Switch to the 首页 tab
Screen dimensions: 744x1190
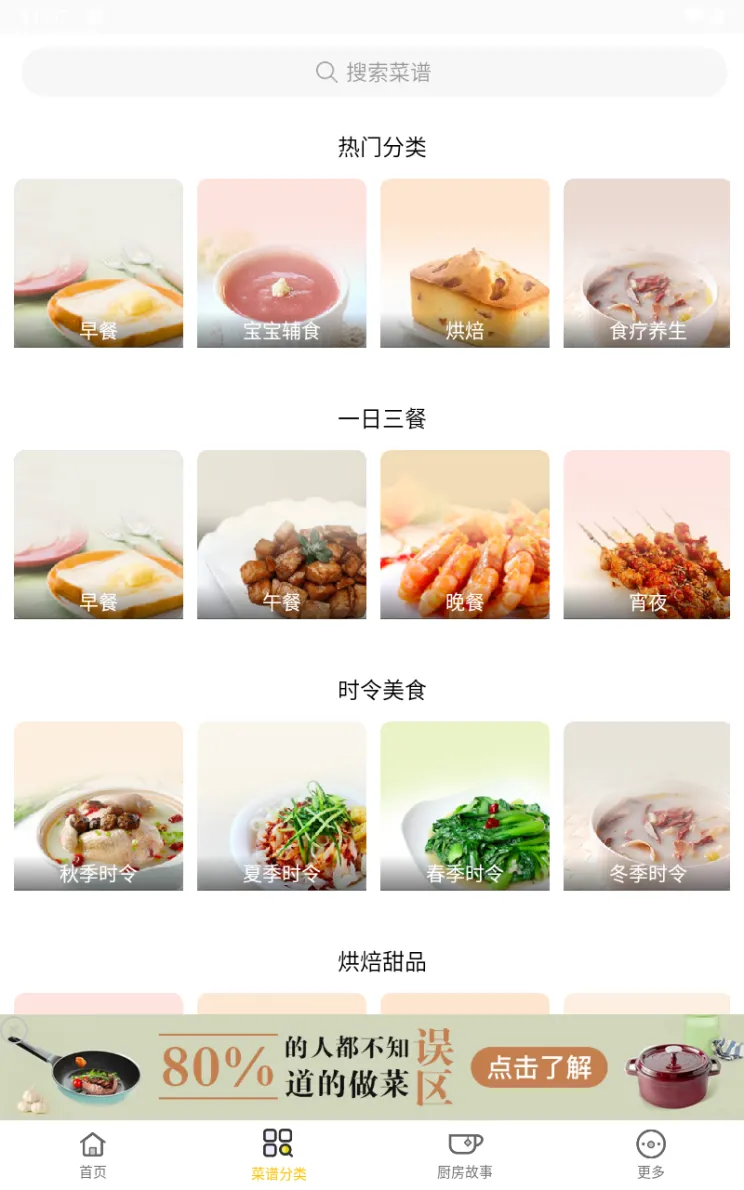pos(93,1155)
